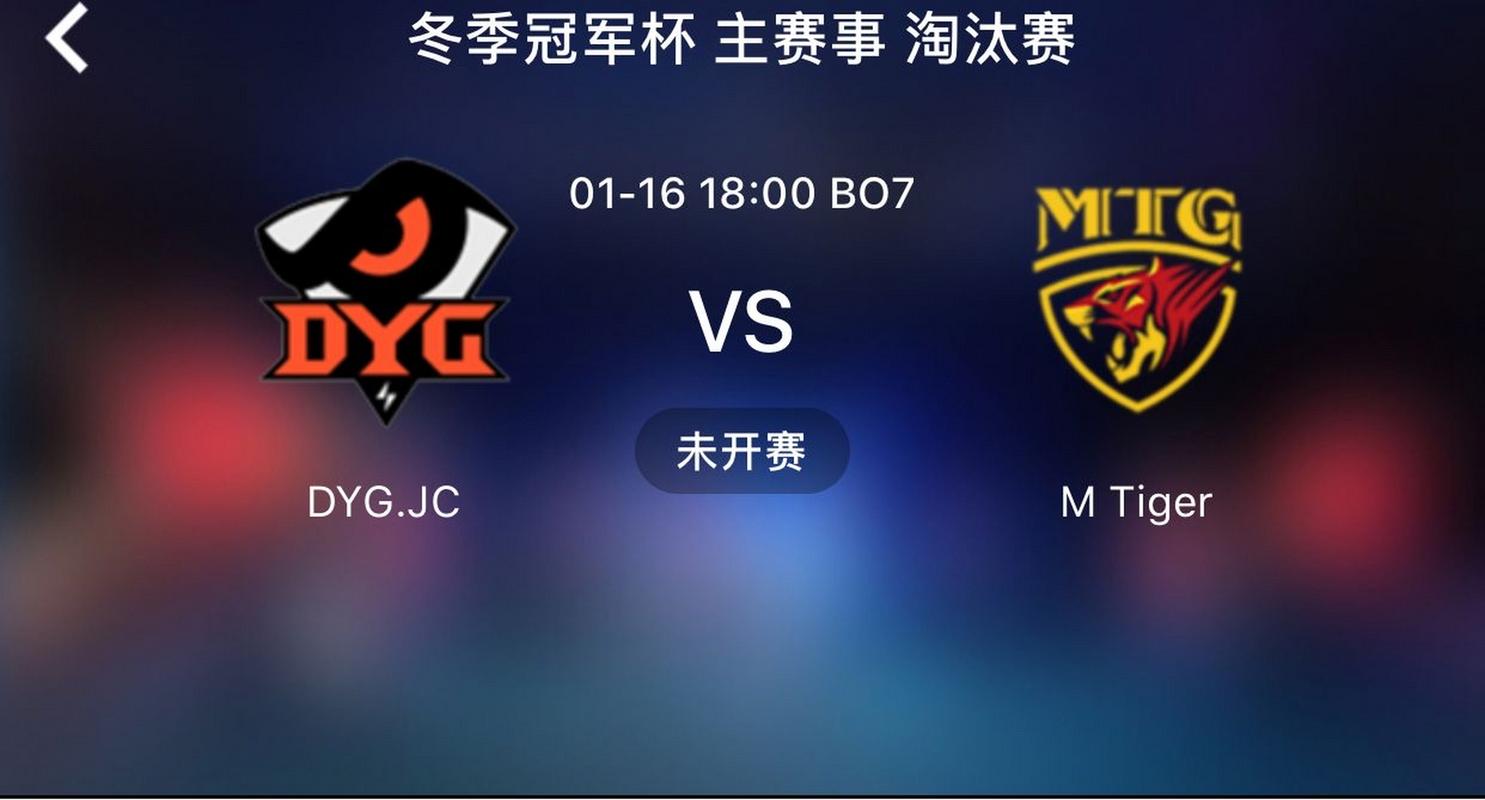
Task: Open the DYG.JC team page
Action: pos(385,292)
